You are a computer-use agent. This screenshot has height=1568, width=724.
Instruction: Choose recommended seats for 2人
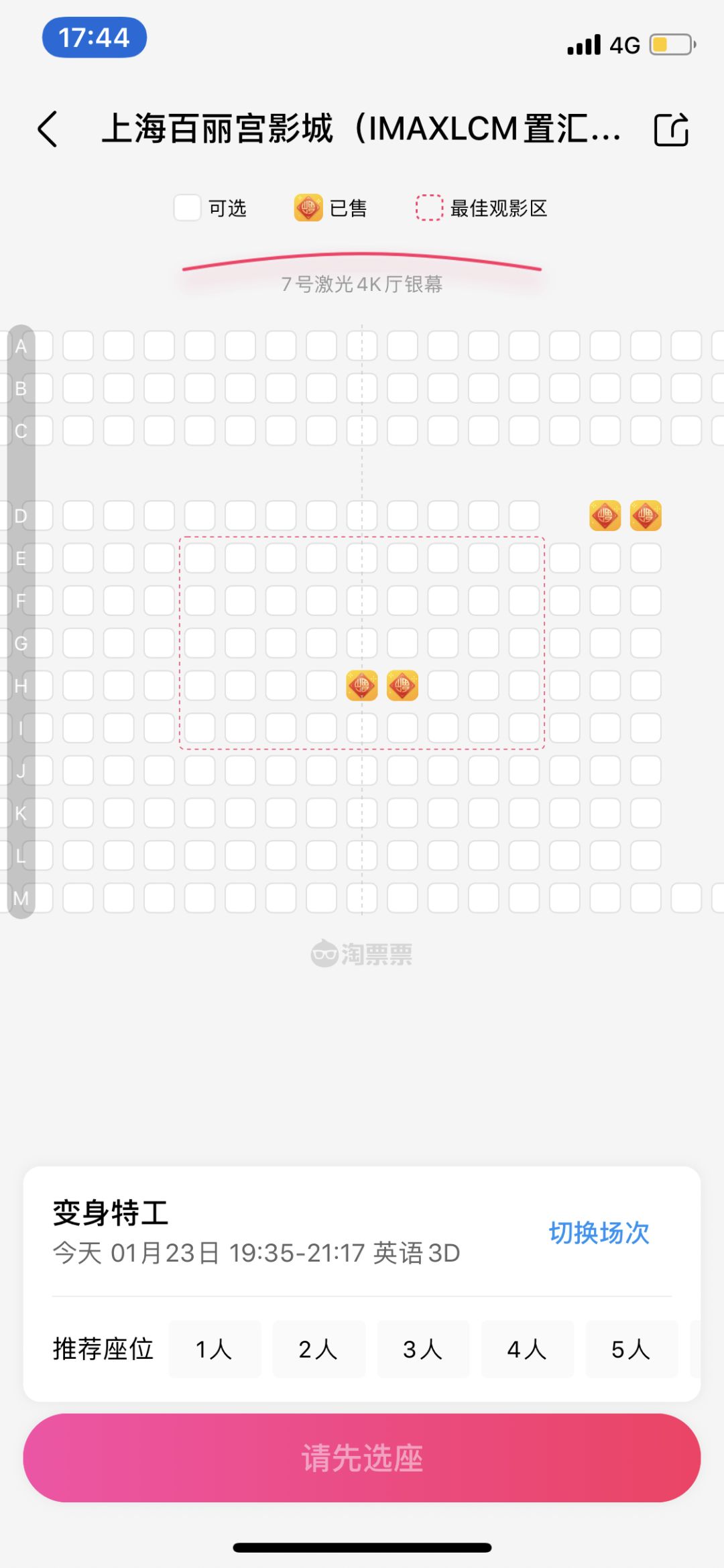[318, 1349]
